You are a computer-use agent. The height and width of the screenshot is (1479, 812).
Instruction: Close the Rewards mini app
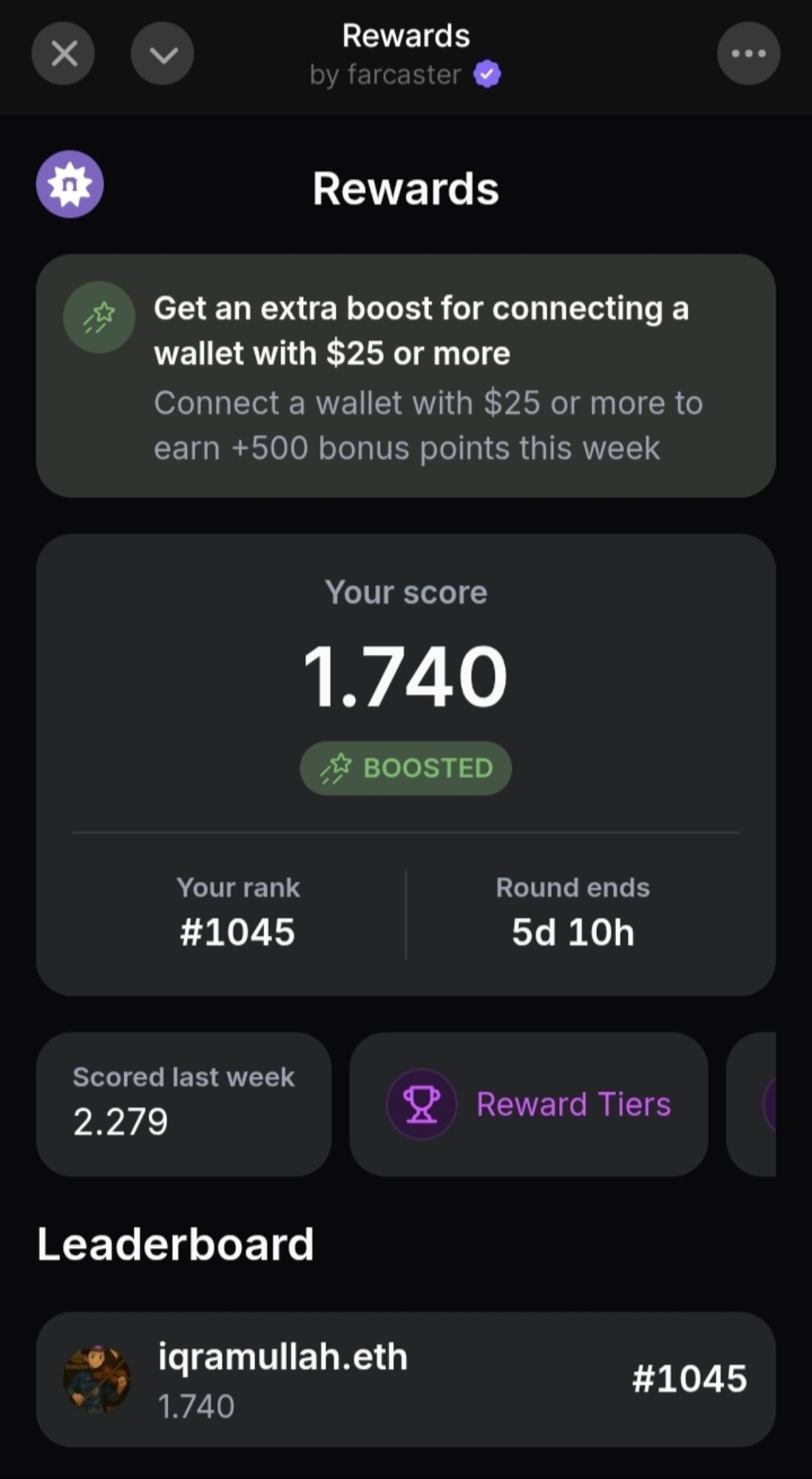coord(64,53)
